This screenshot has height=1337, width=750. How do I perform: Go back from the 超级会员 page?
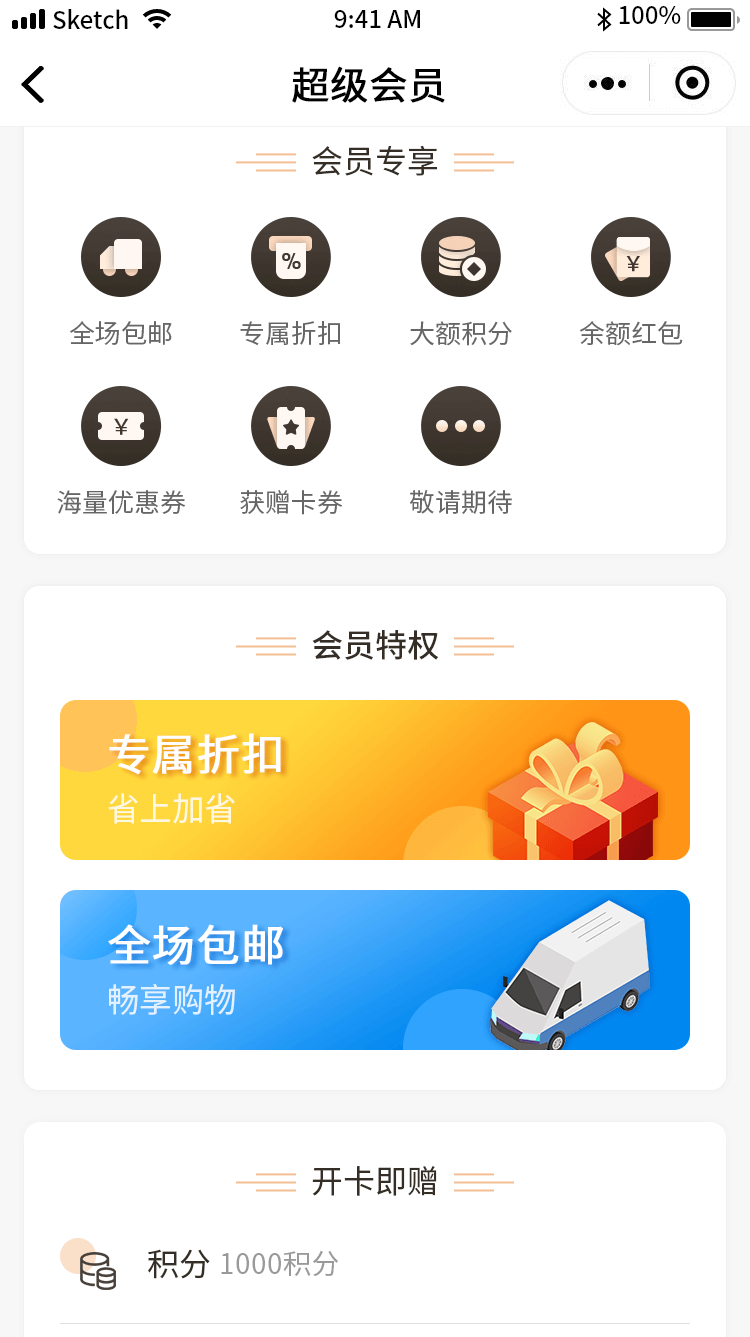click(34, 84)
